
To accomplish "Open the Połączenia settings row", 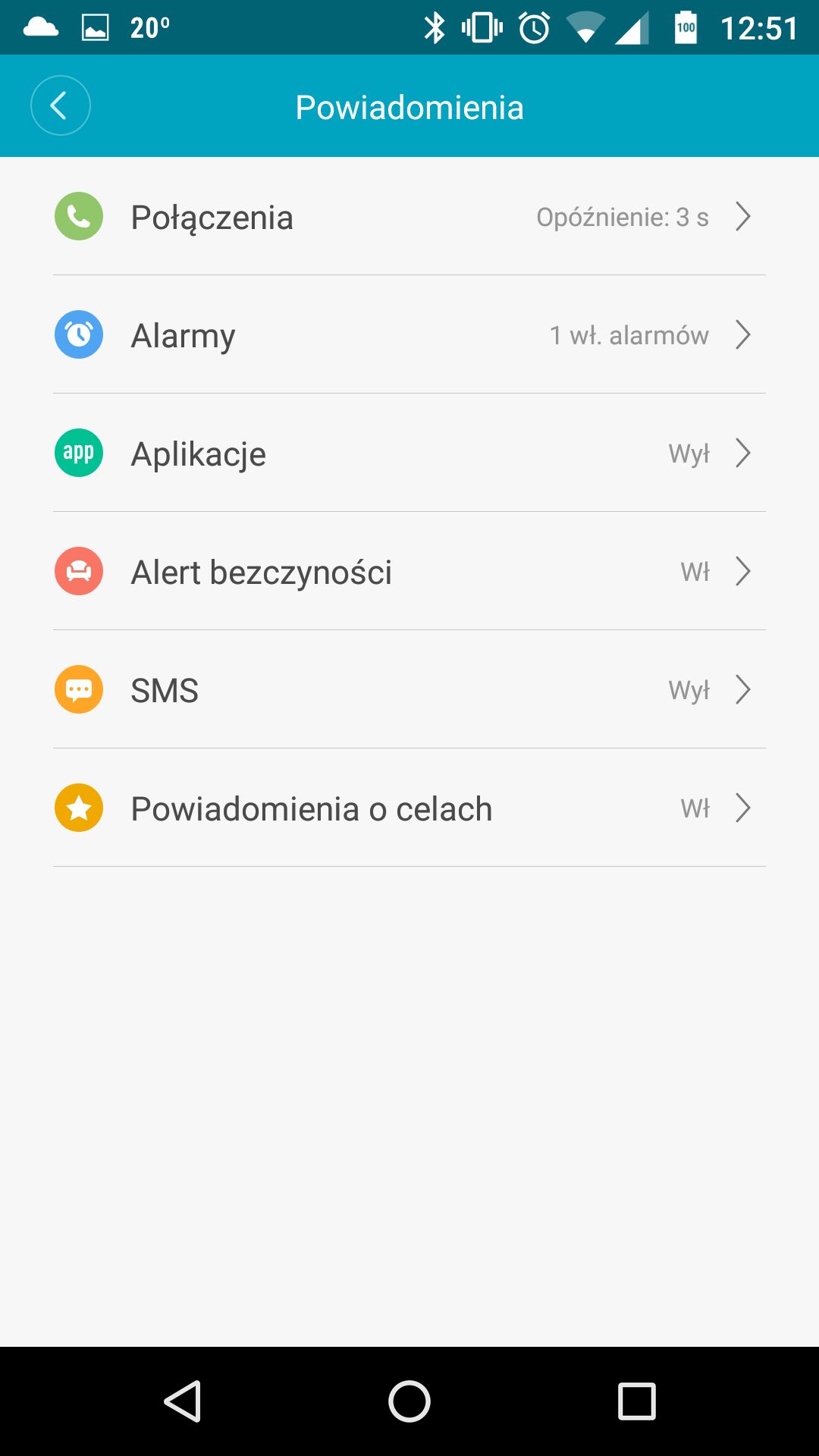I will [x=409, y=217].
